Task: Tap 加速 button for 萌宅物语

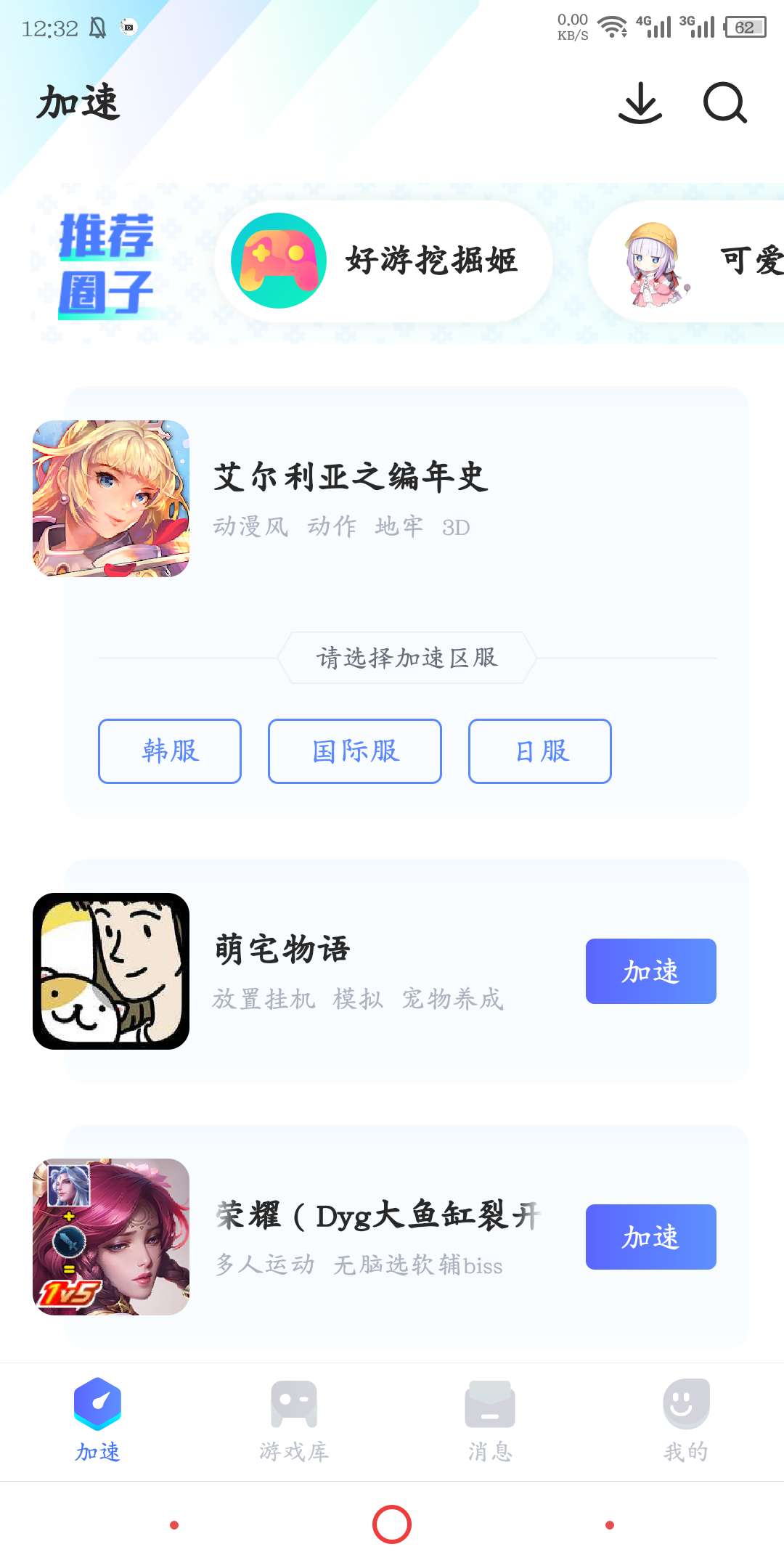Action: 651,971
